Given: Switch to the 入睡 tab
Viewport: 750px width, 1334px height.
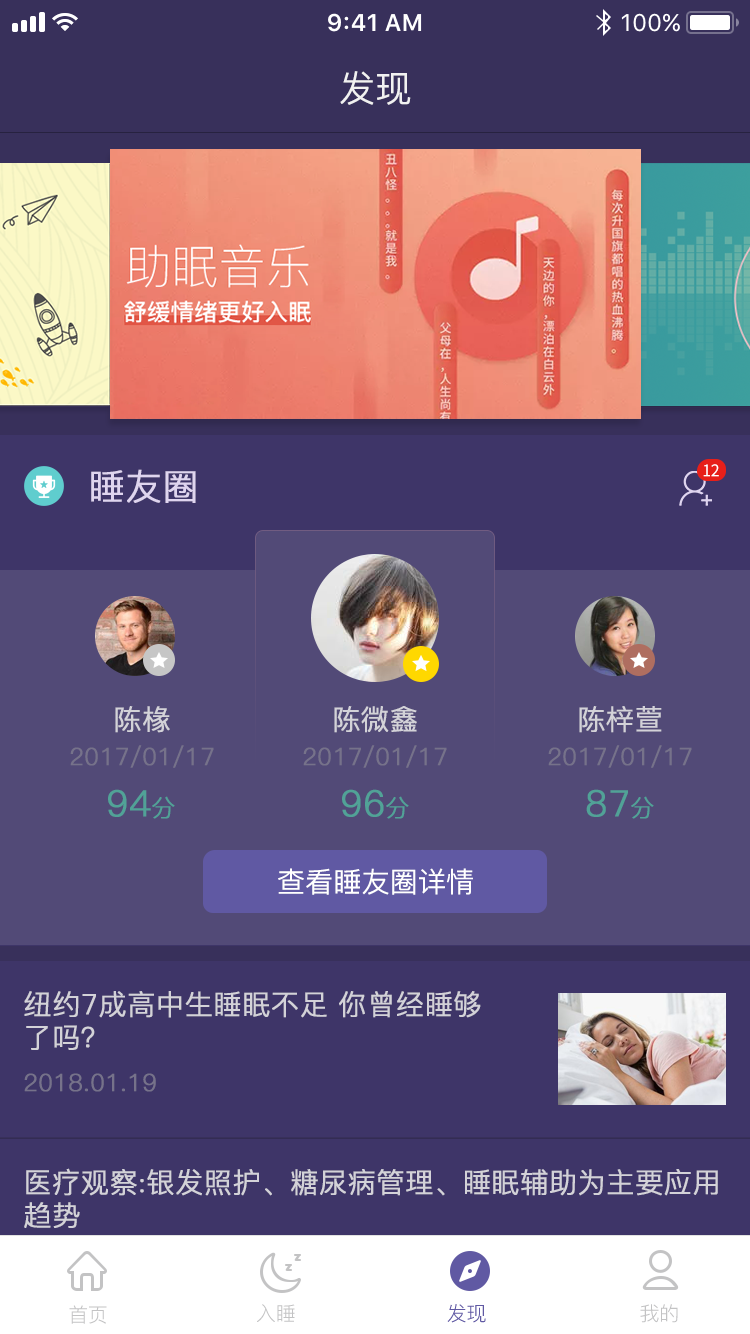Looking at the screenshot, I should click(x=279, y=1285).
